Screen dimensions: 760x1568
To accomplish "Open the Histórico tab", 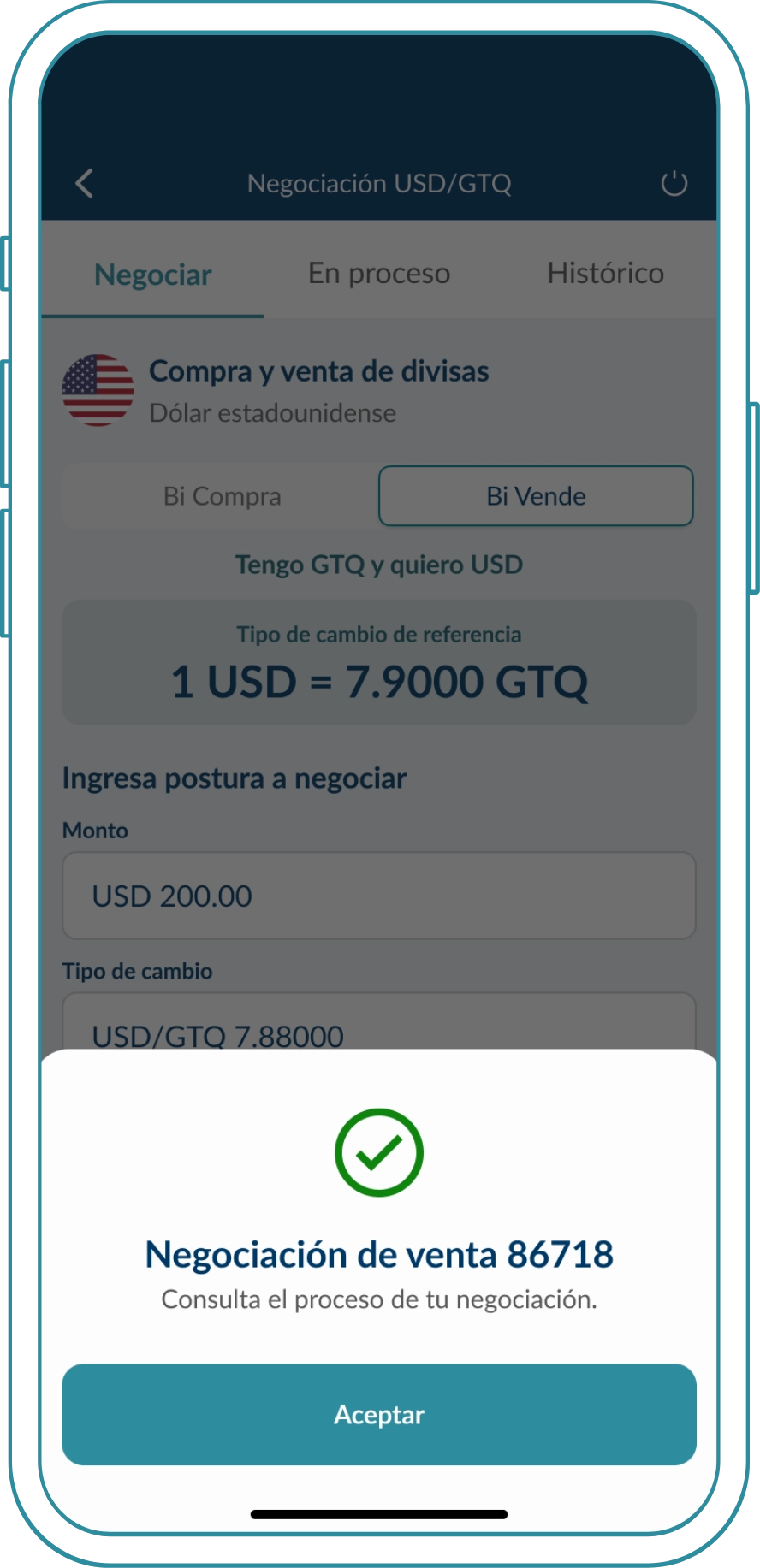I will point(606,273).
